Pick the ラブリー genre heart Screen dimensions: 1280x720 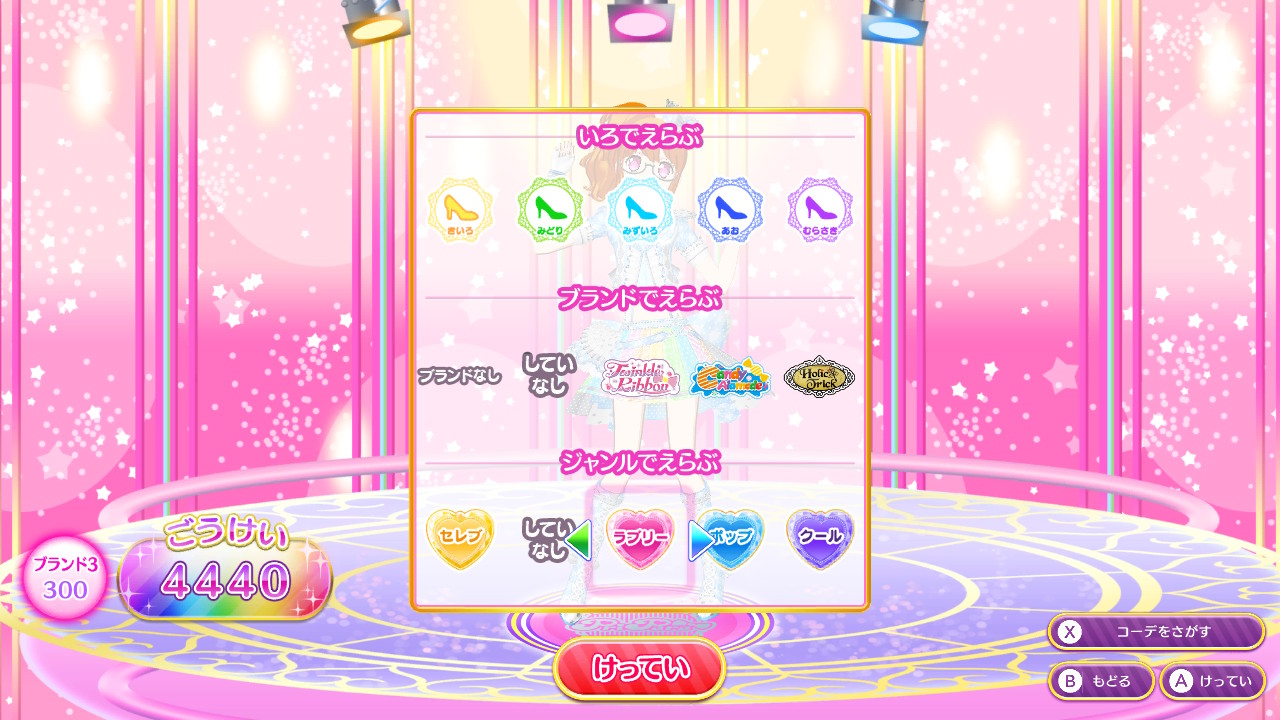(640, 538)
